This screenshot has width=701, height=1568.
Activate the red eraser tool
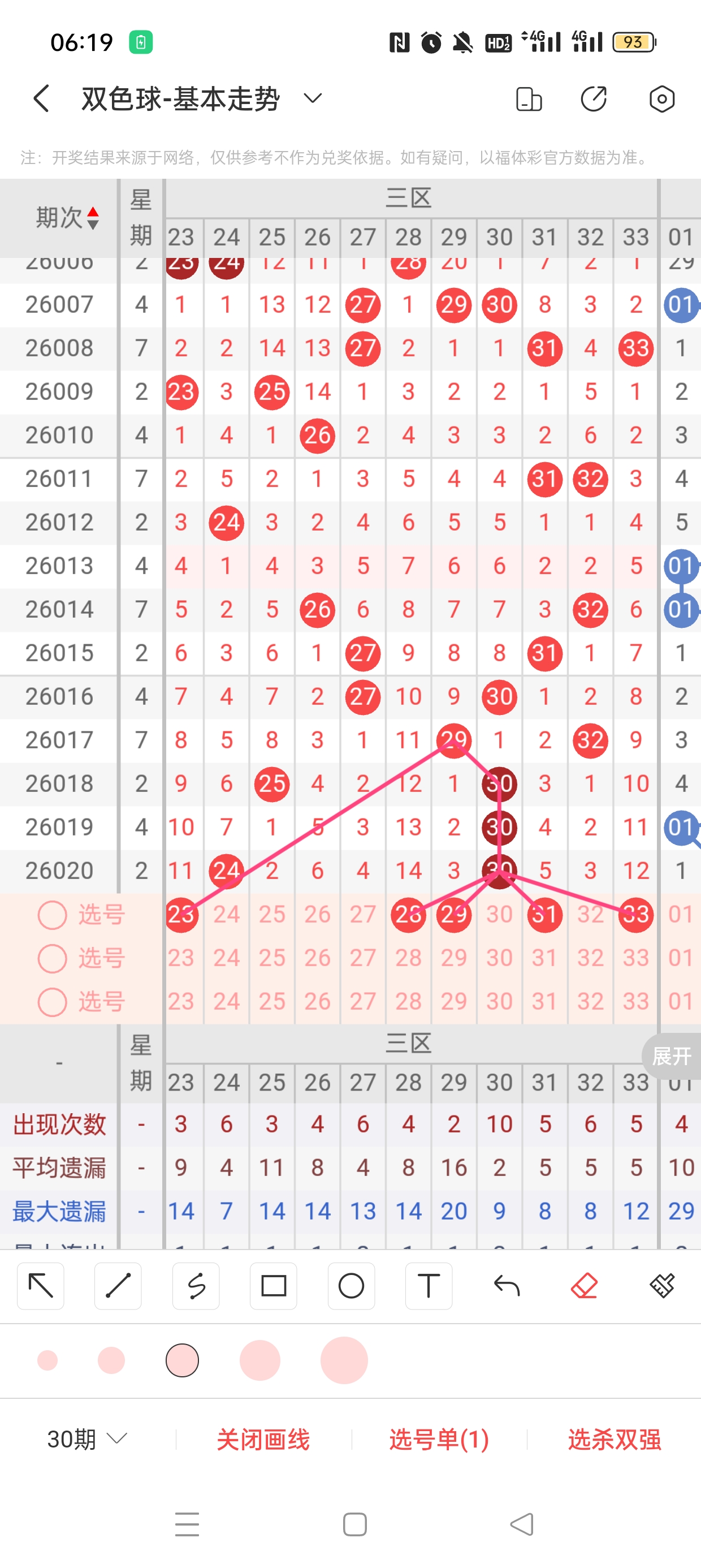tap(584, 1286)
